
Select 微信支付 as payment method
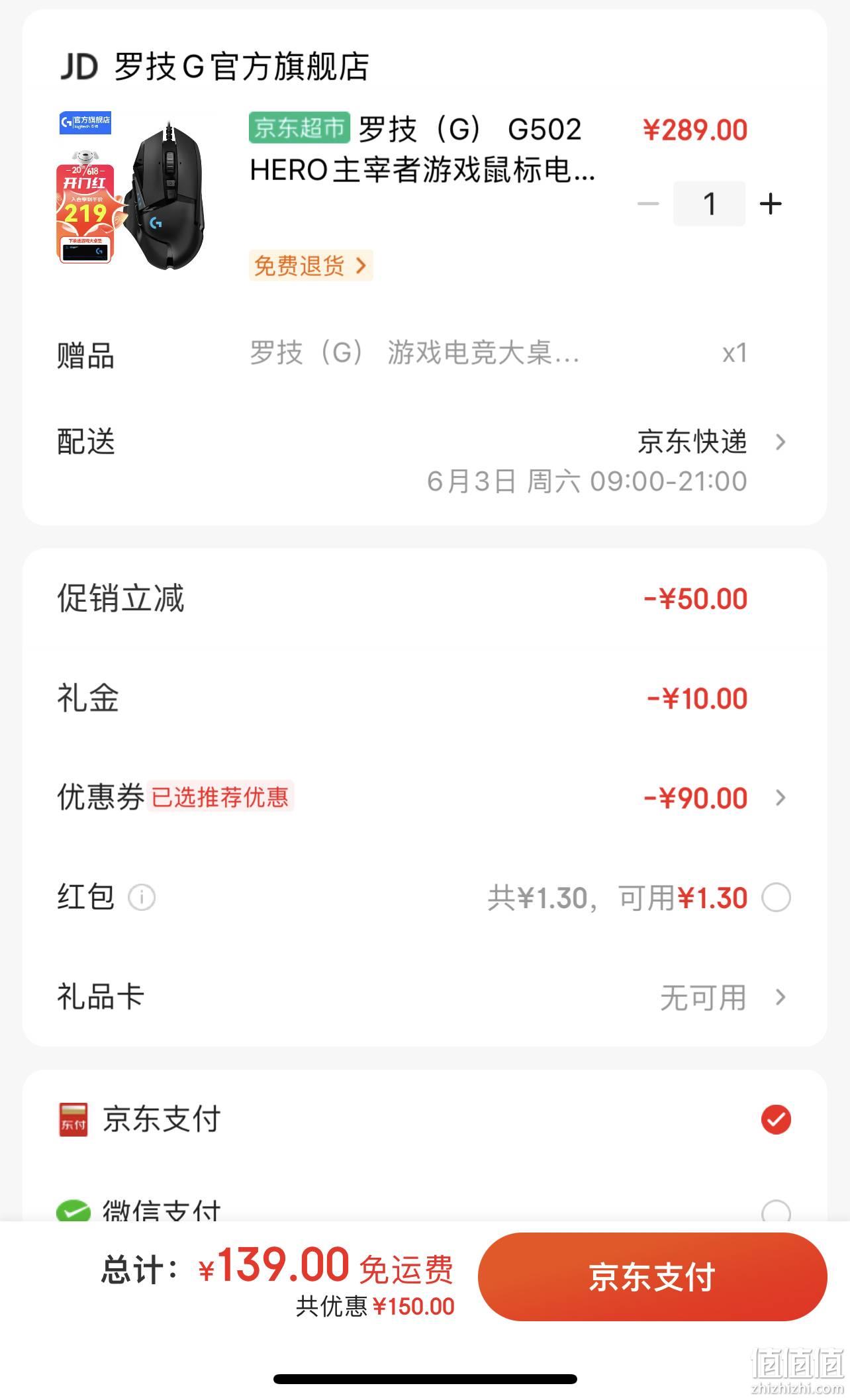coord(424,1209)
